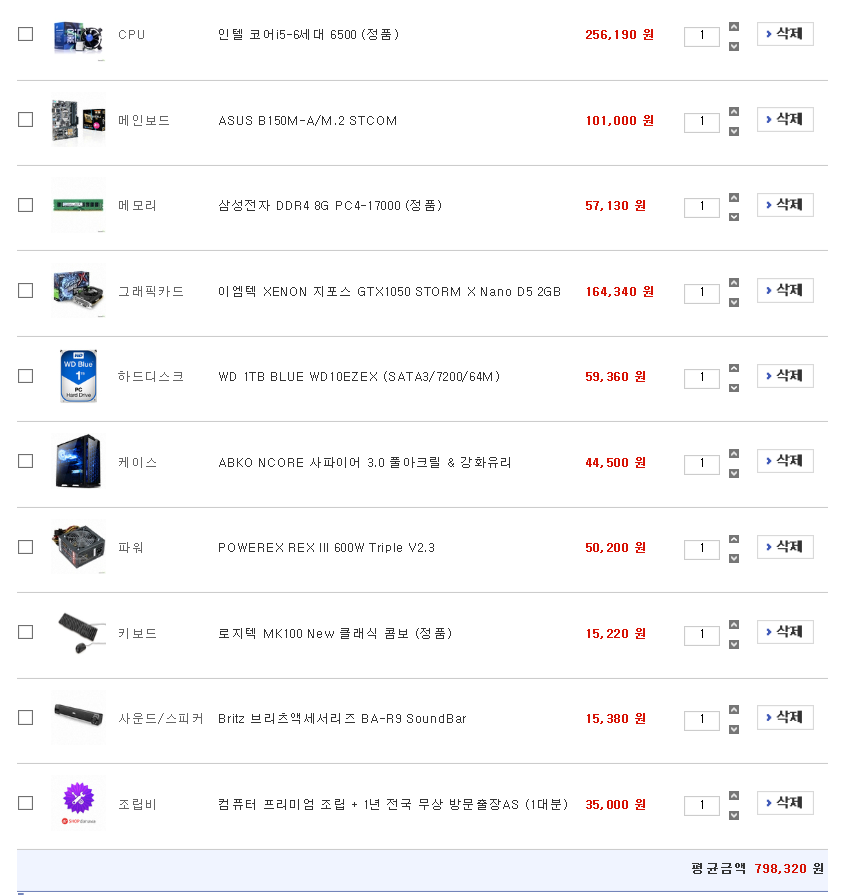Increase the 메모리 quantity by one
This screenshot has width=843, height=895.
(x=734, y=197)
